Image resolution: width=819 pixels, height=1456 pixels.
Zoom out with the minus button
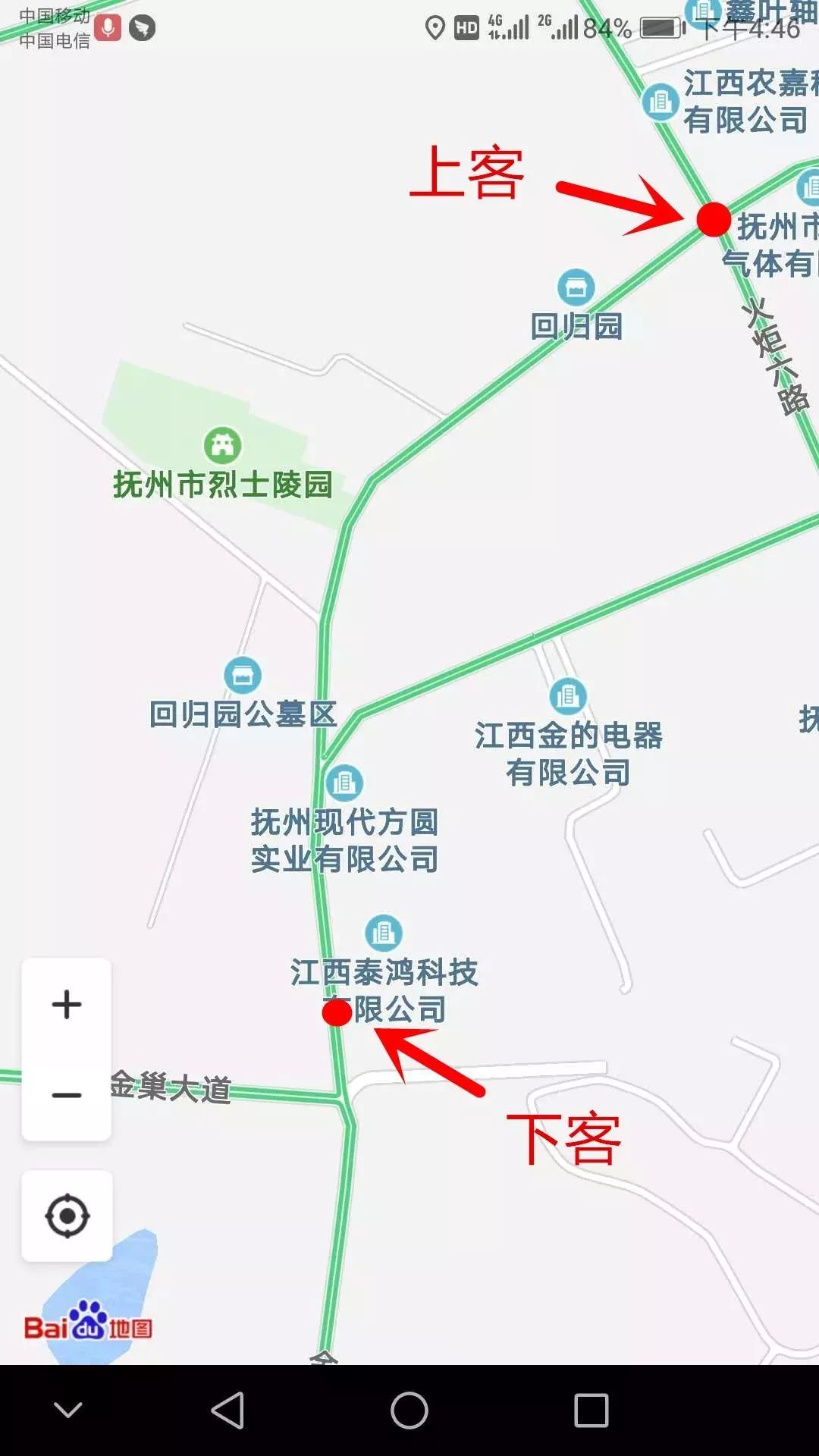(x=67, y=1095)
